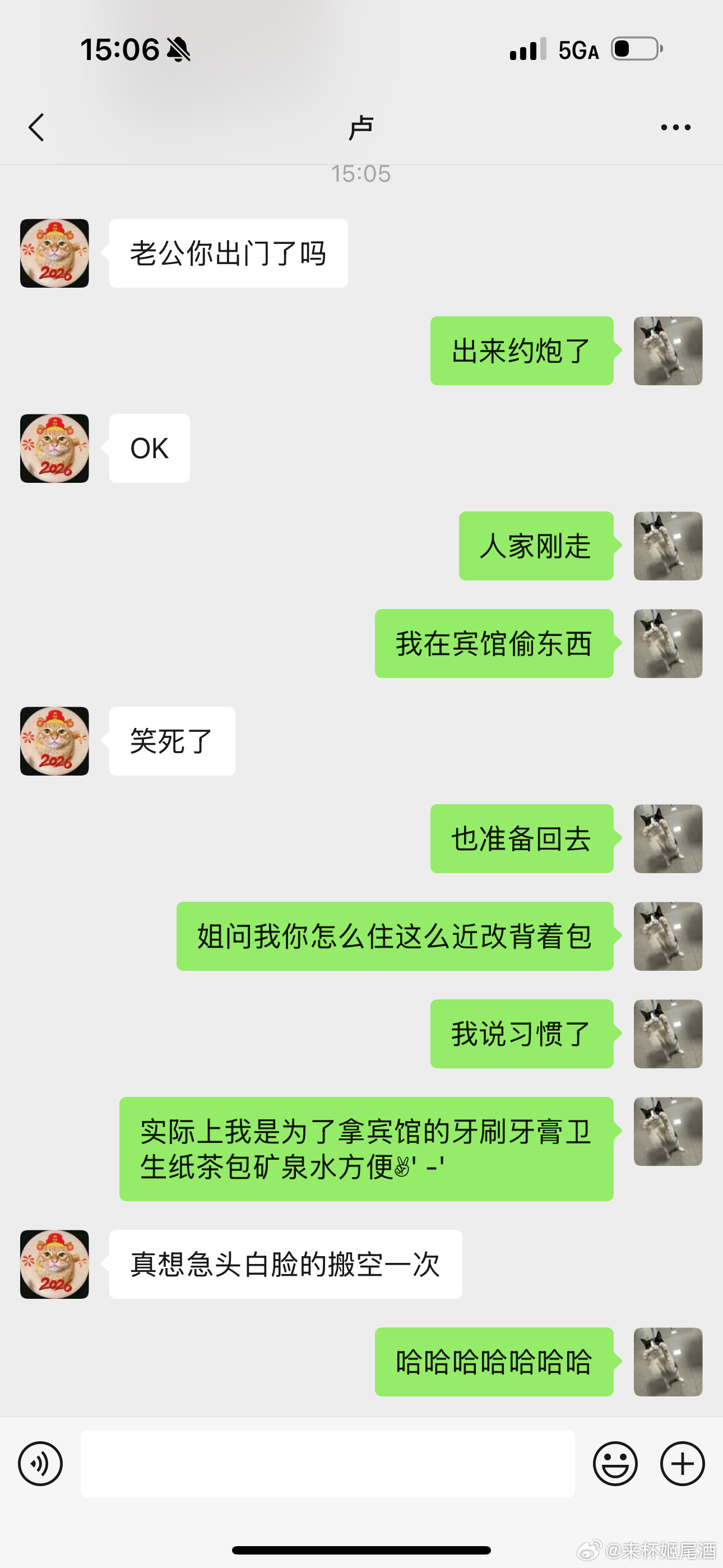The image size is (723, 1568).
Task: Go back to the chat list
Action: [x=36, y=127]
